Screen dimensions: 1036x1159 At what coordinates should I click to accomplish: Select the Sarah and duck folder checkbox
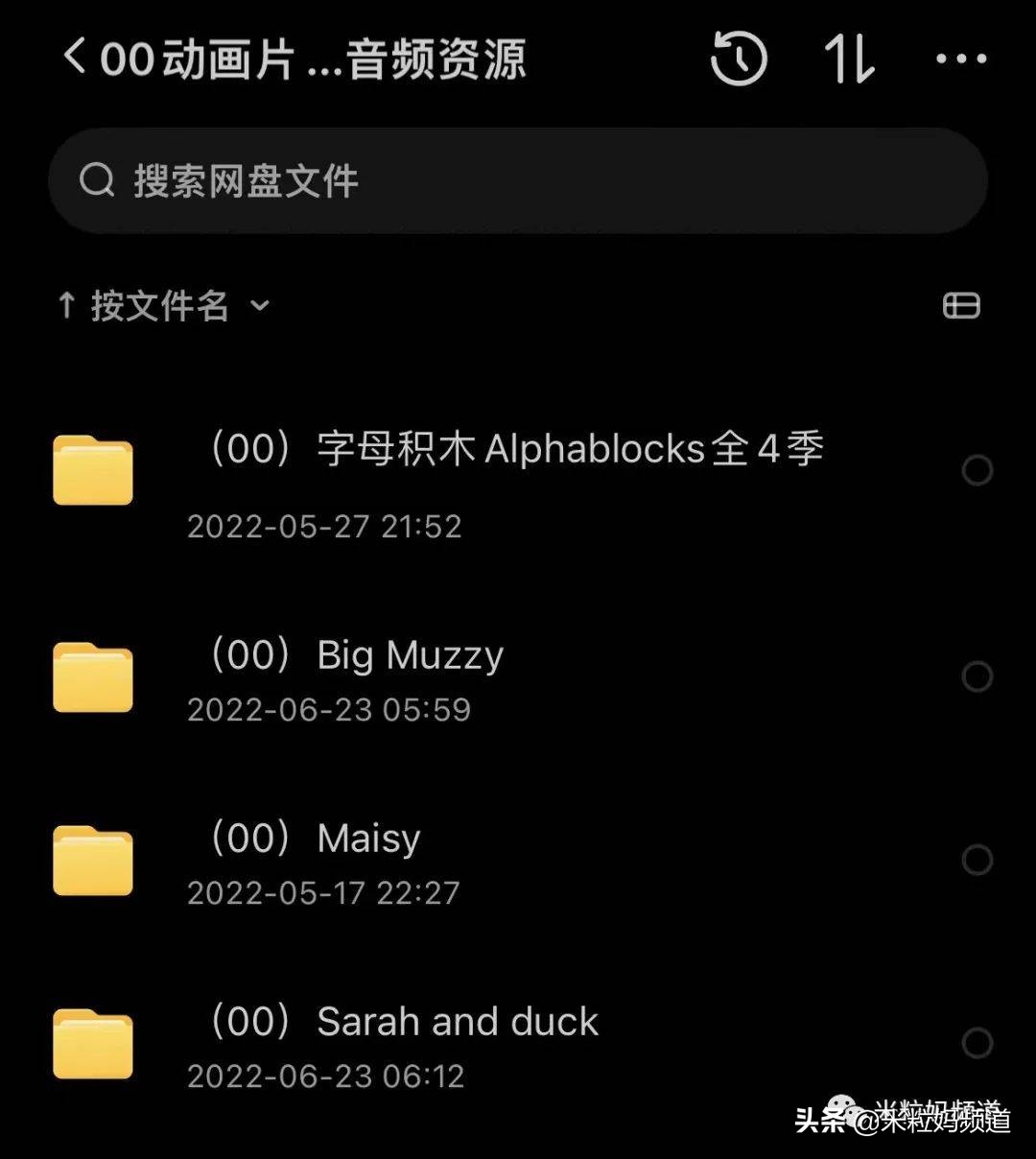(x=978, y=1042)
